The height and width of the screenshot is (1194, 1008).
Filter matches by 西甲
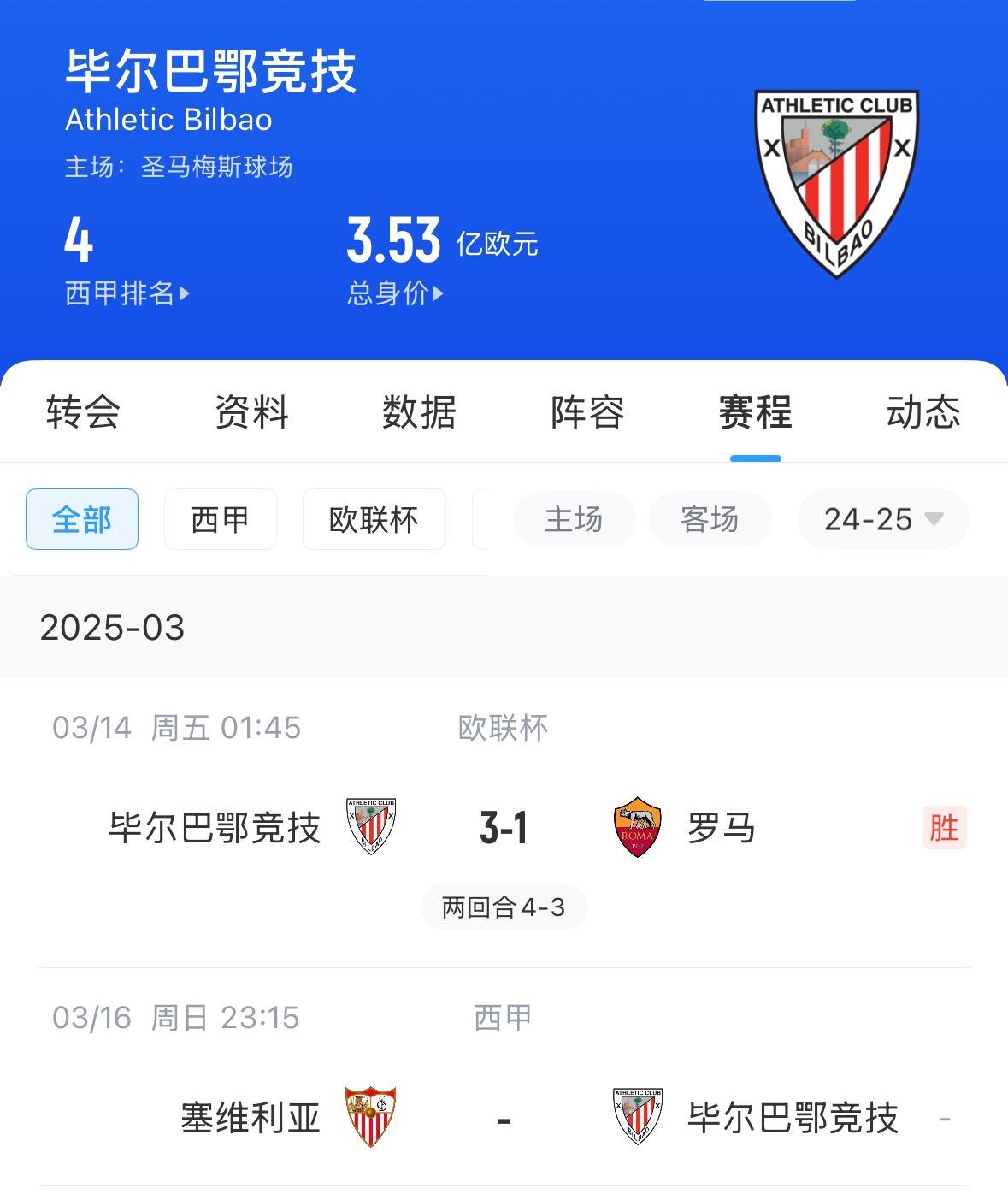point(220,519)
